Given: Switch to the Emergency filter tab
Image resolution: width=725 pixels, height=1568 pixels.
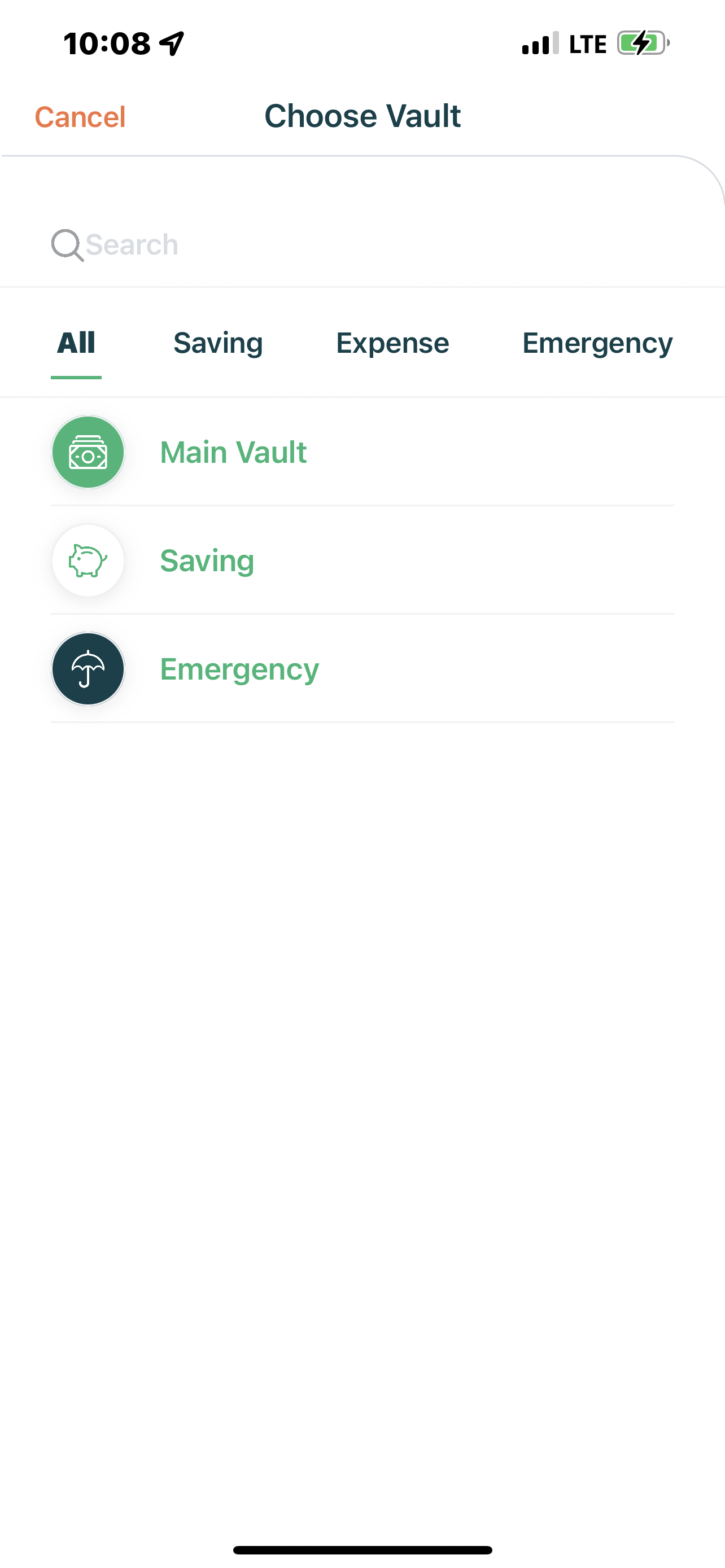Looking at the screenshot, I should pyautogui.click(x=597, y=343).
